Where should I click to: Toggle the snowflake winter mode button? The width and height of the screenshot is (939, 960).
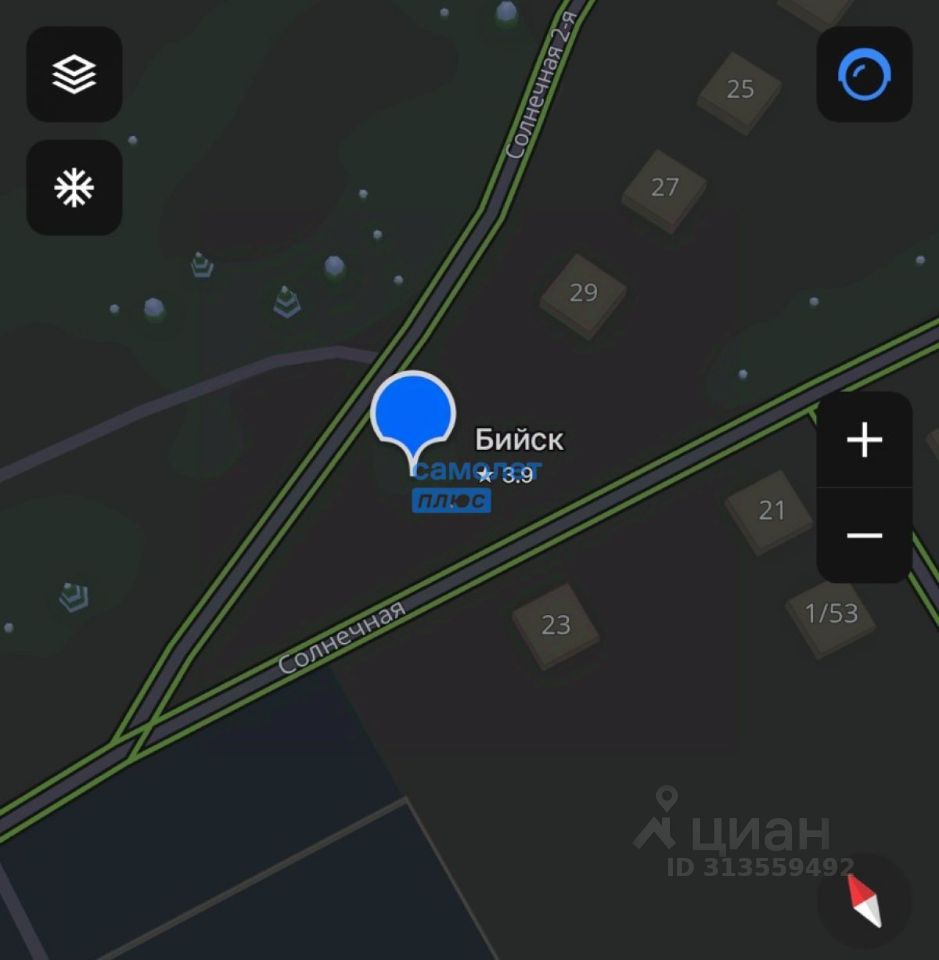(x=74, y=188)
